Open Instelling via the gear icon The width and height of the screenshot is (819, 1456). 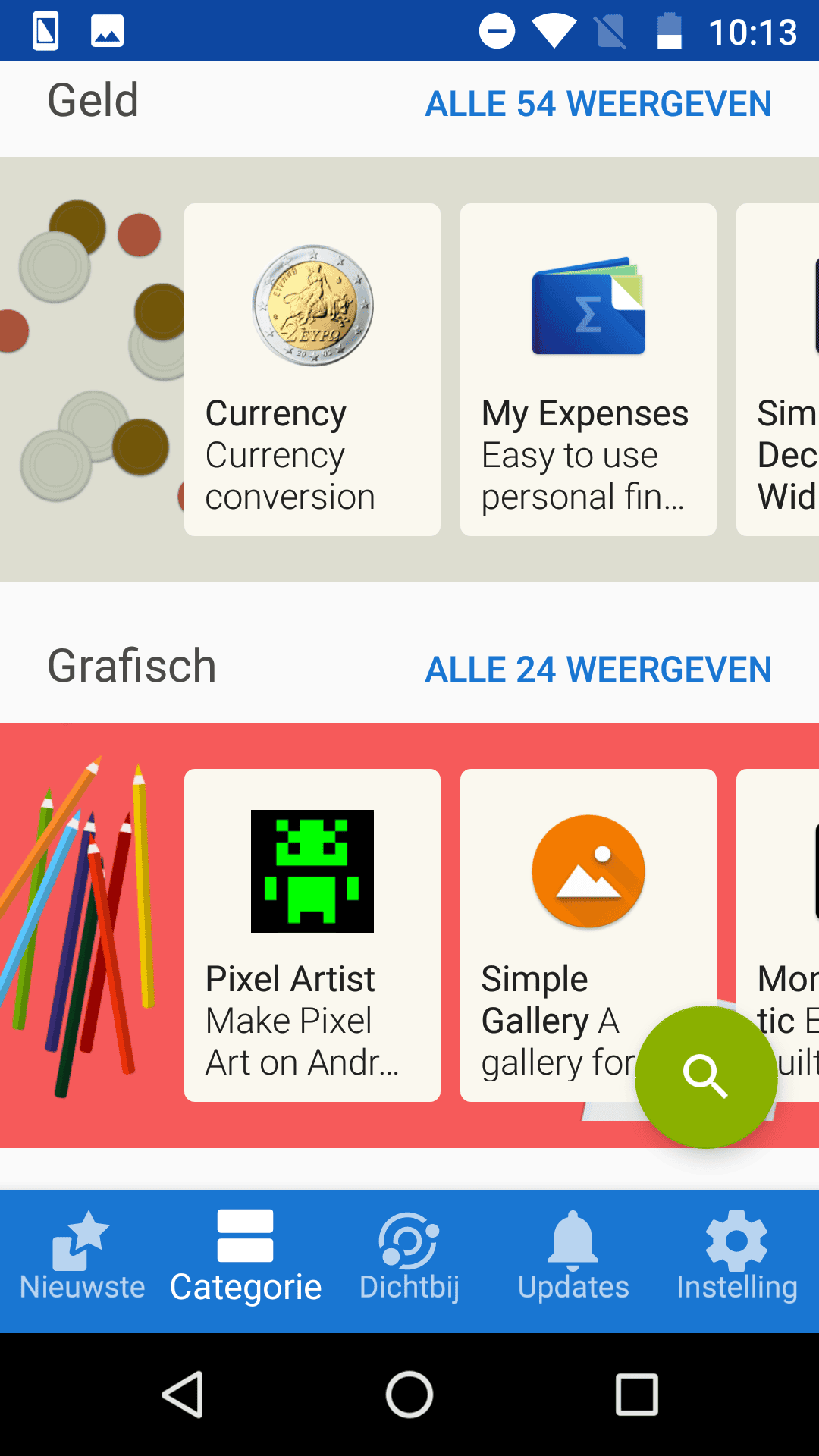click(x=736, y=1237)
